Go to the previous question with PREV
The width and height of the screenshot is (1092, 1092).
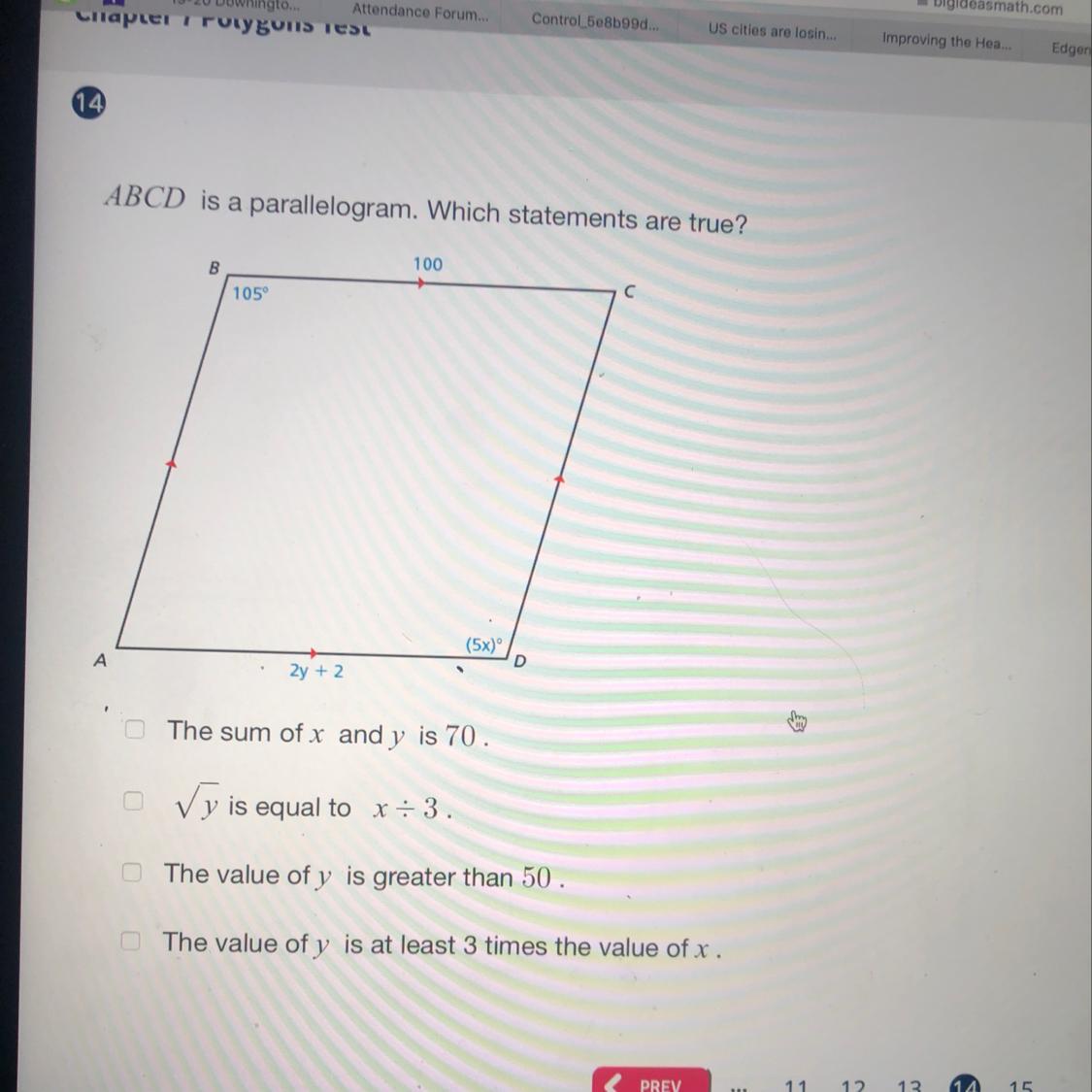[x=652, y=1083]
